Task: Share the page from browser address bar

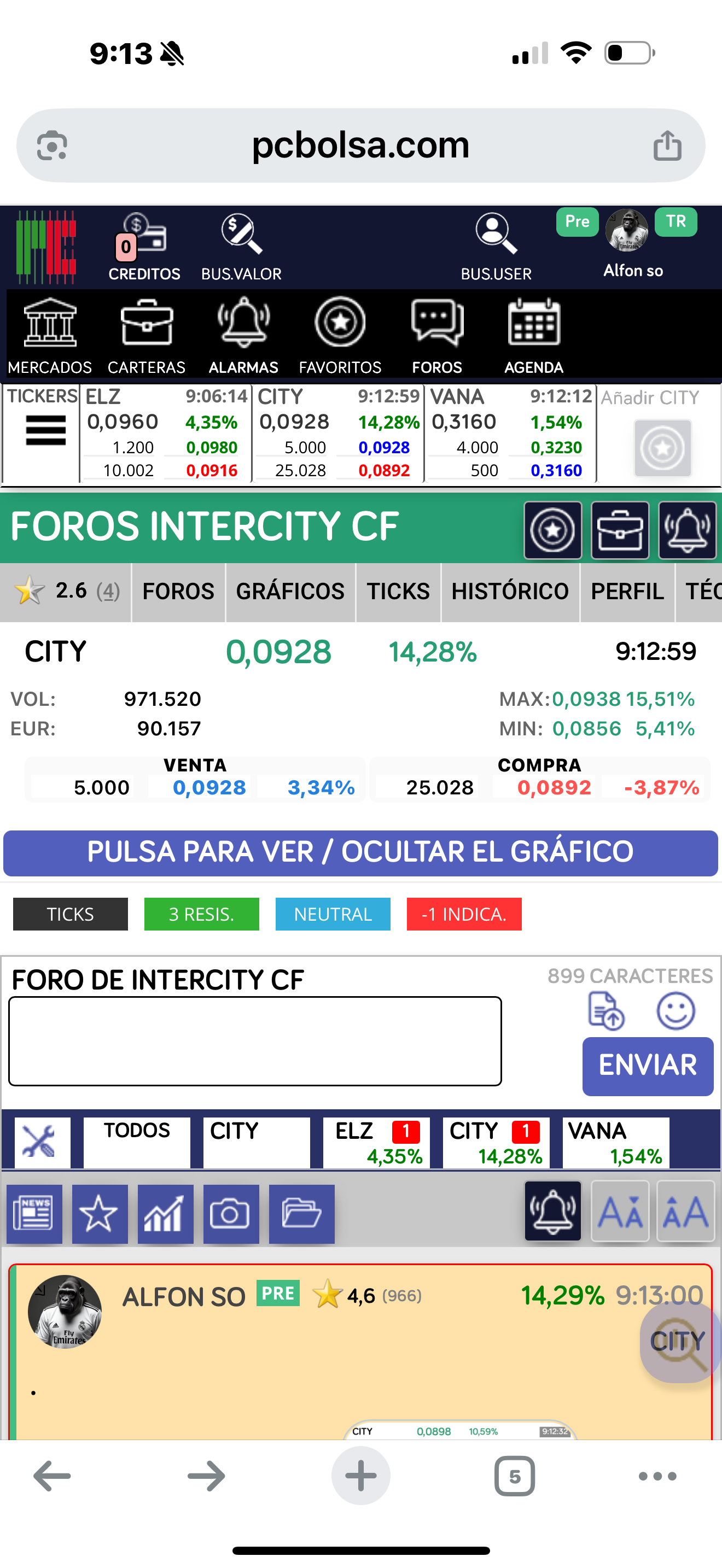Action: (x=667, y=145)
